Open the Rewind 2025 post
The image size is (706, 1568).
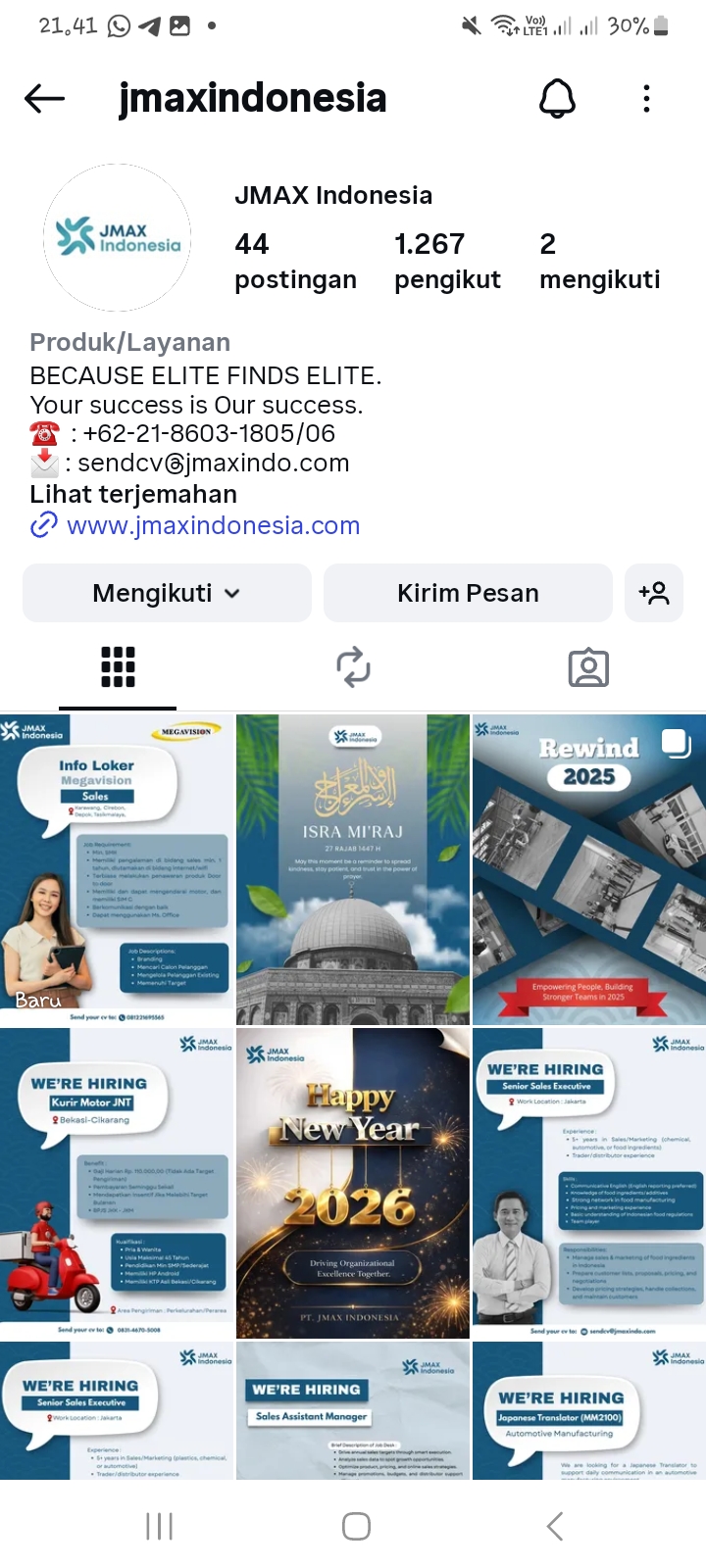coord(588,869)
